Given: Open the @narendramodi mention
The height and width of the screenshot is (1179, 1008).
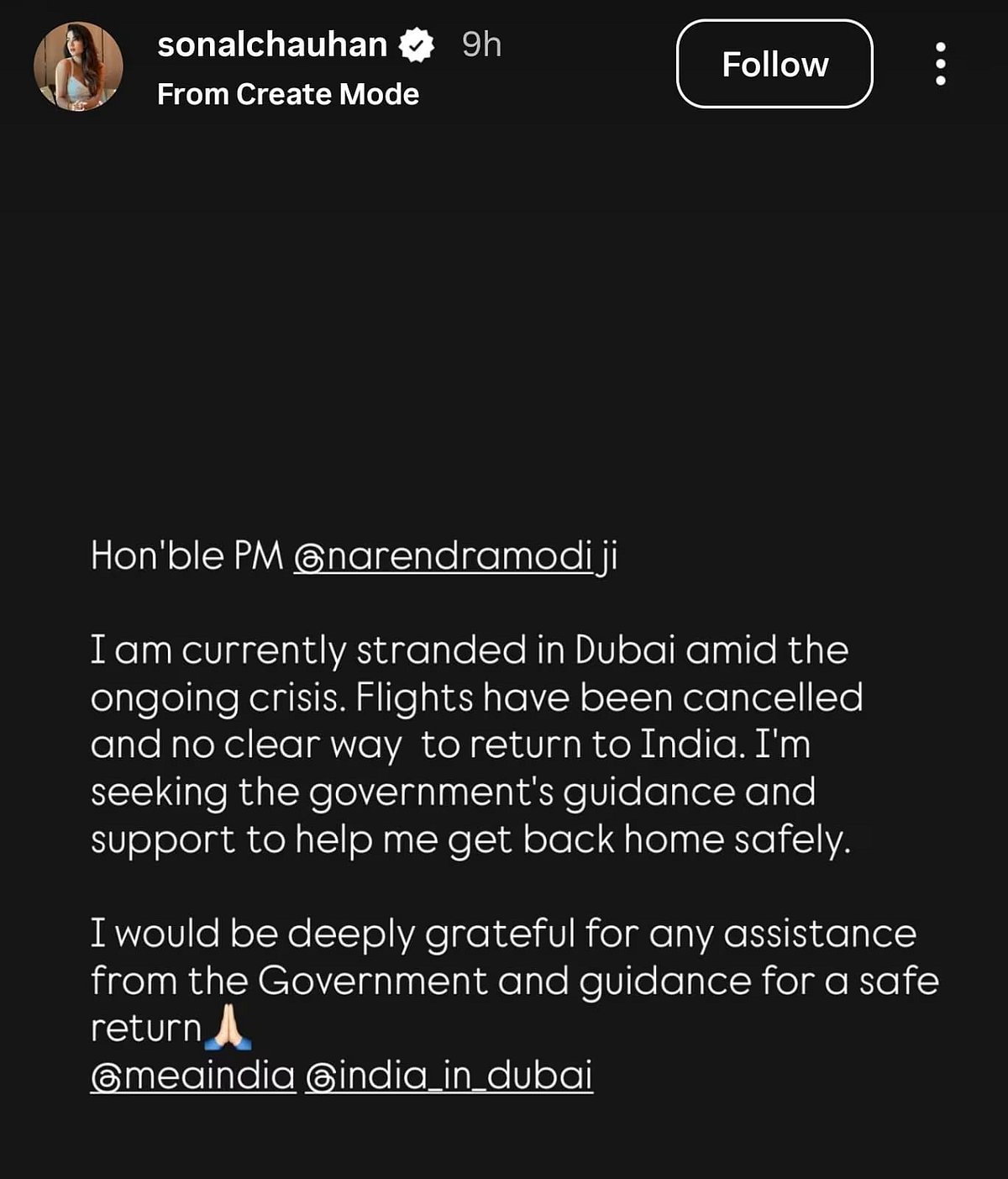Looking at the screenshot, I should [444, 556].
